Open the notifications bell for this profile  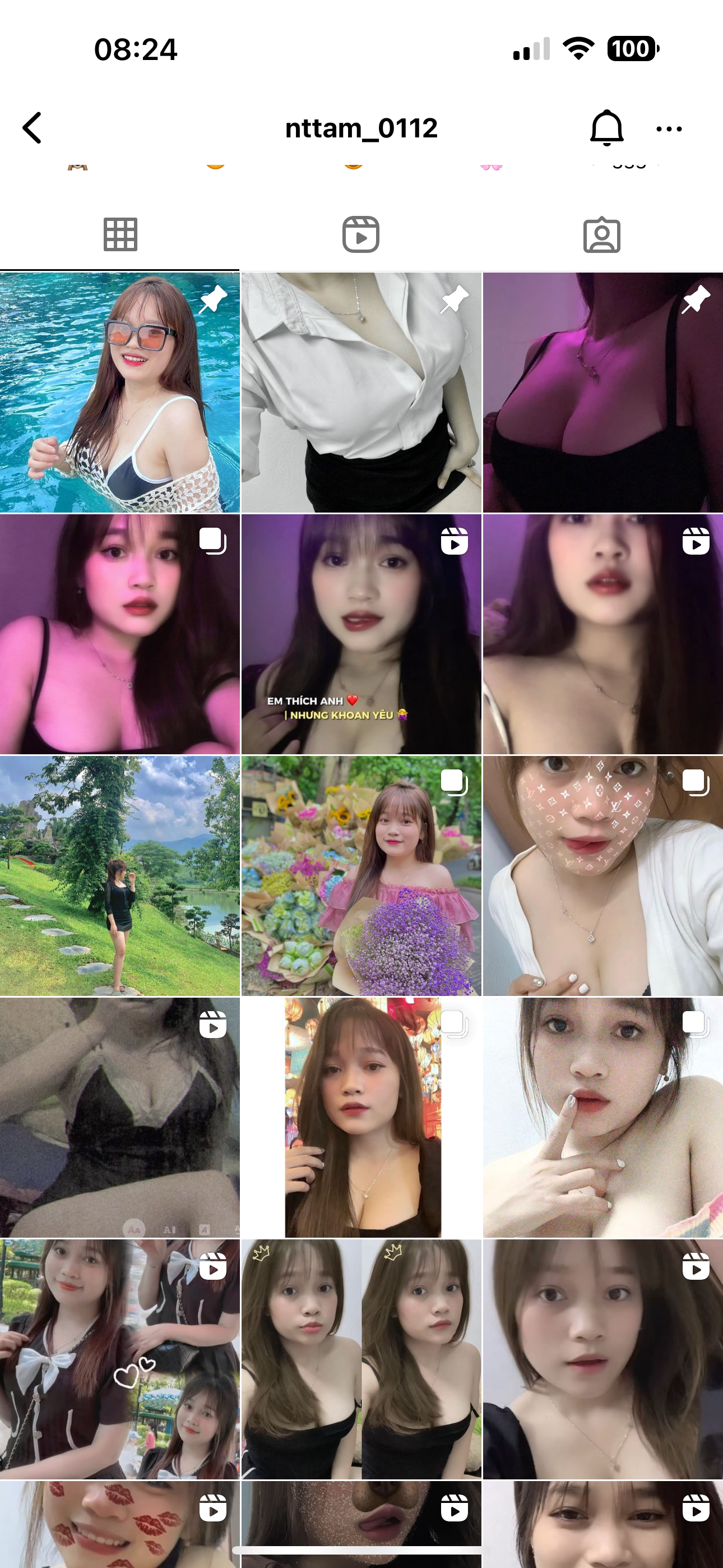coord(606,128)
